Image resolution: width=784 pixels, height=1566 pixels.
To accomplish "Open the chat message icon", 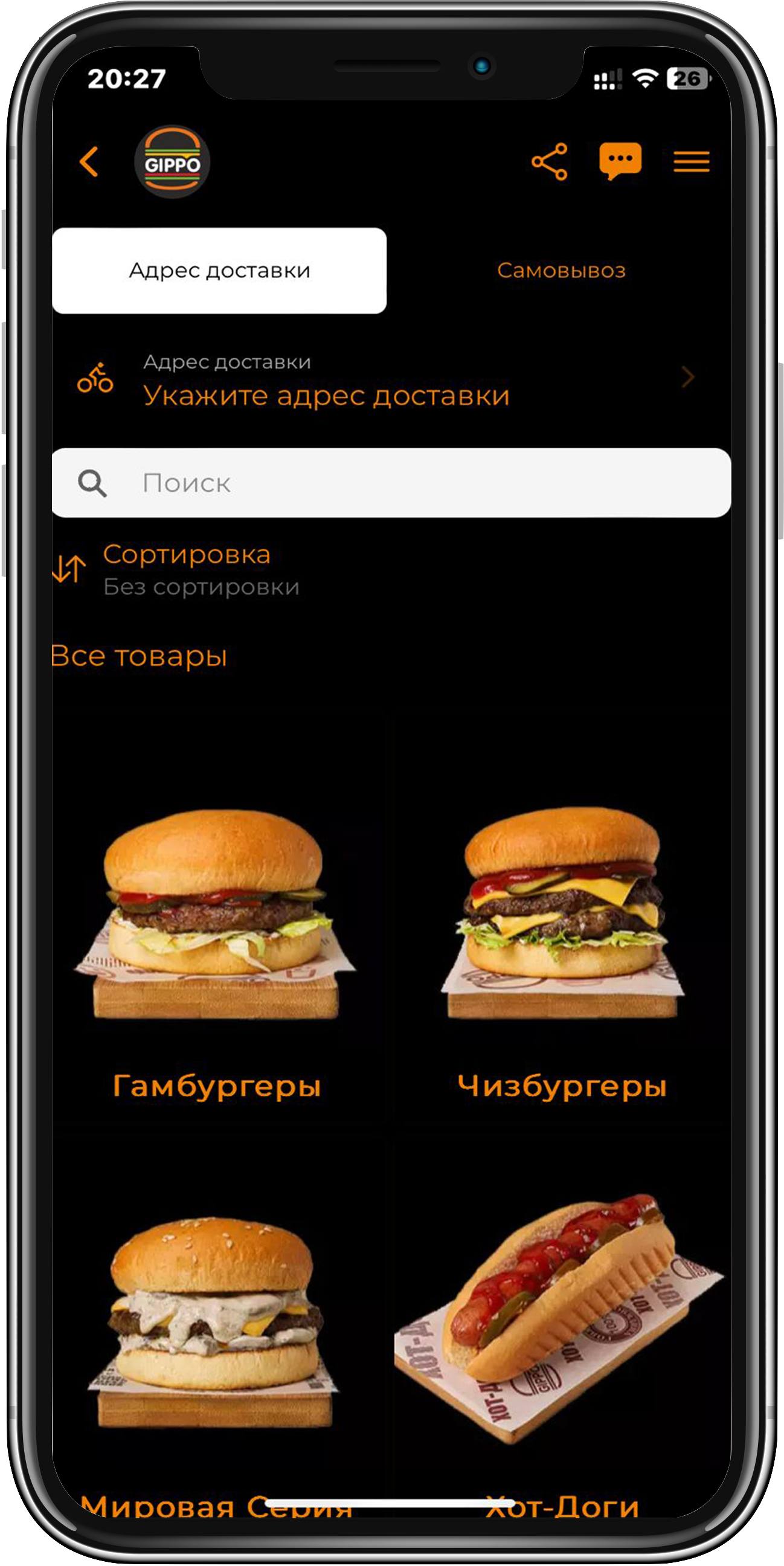I will click(620, 161).
